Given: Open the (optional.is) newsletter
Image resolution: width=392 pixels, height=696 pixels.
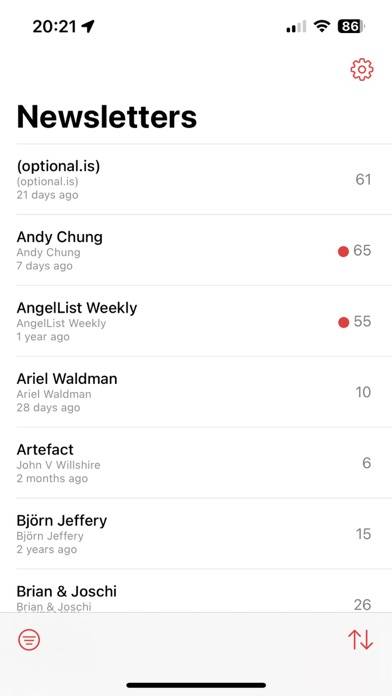Looking at the screenshot, I should tap(196, 179).
